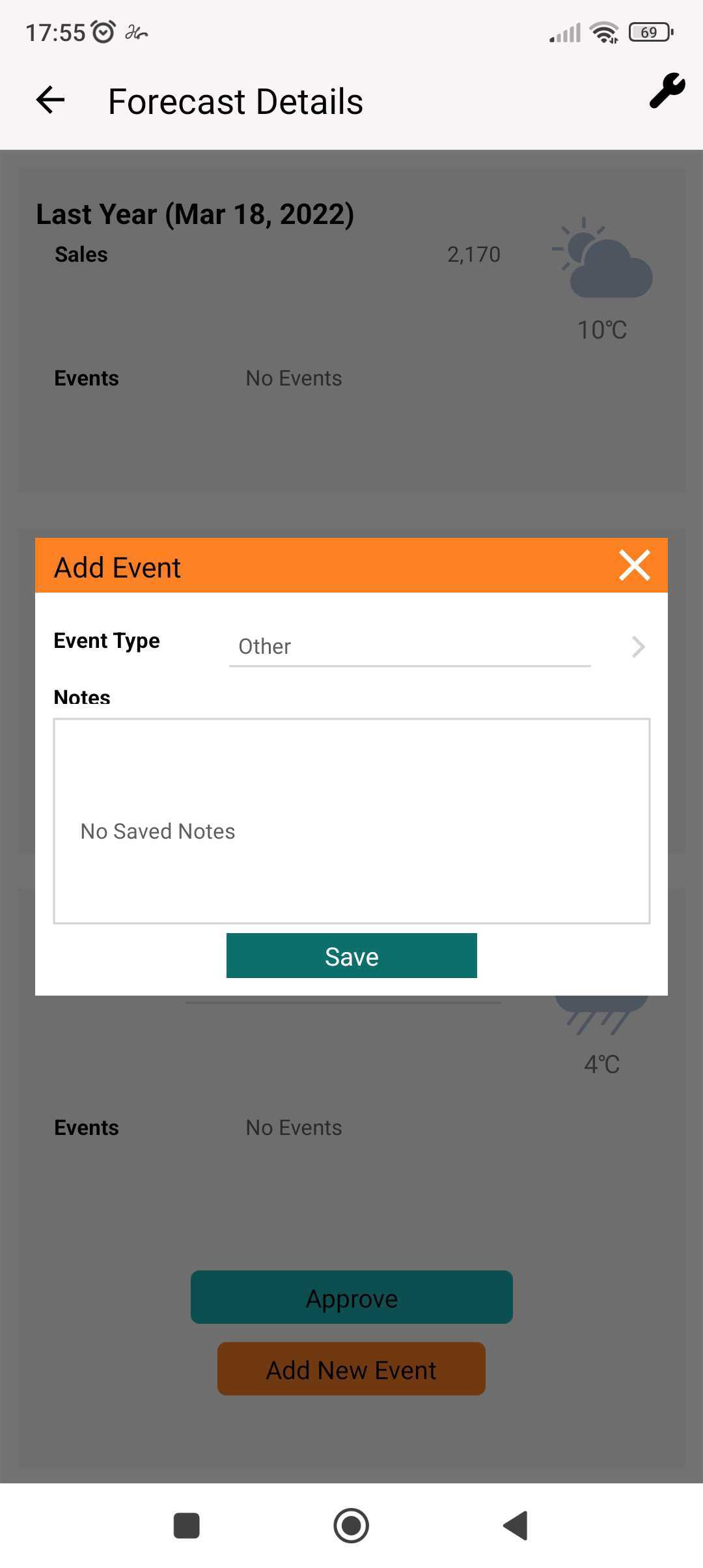
Task: Tap the system home button
Action: click(351, 1526)
